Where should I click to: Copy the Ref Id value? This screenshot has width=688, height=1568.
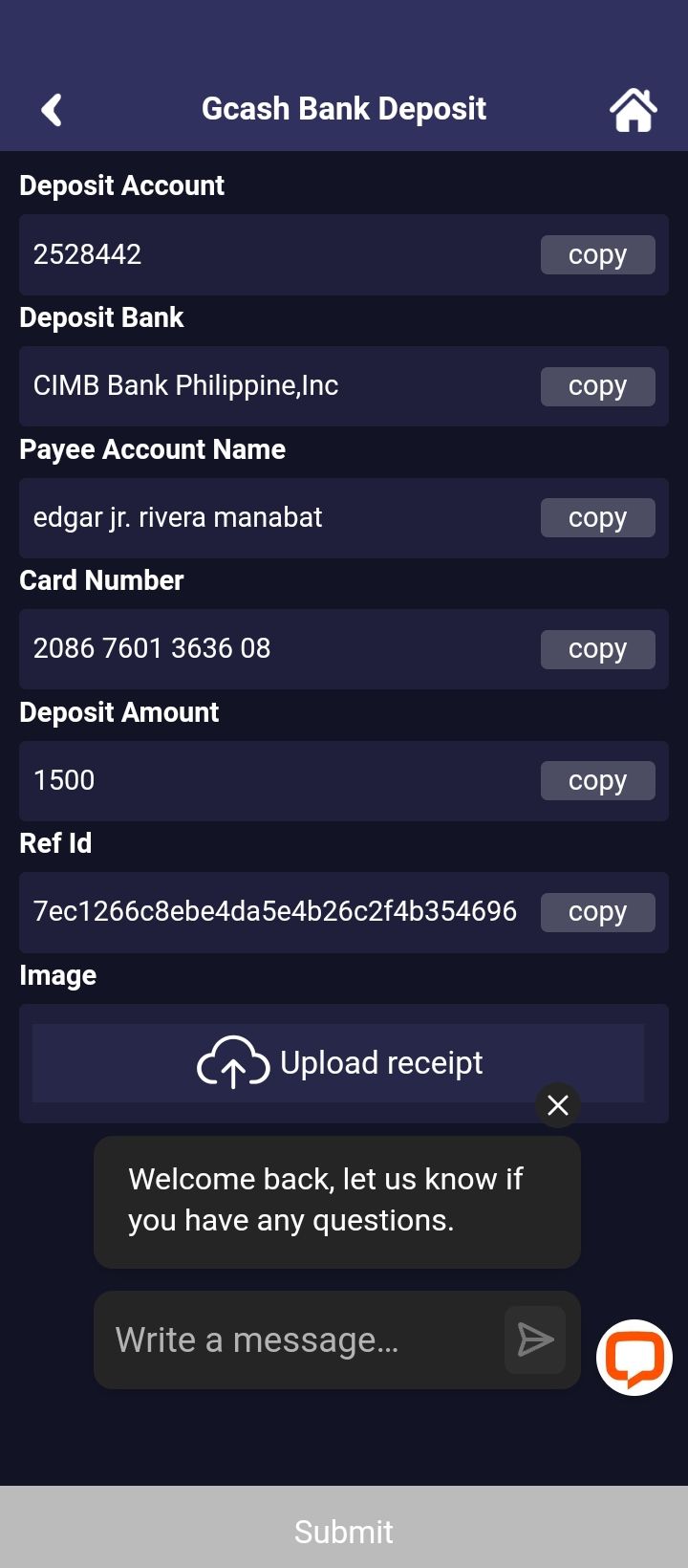(x=598, y=912)
